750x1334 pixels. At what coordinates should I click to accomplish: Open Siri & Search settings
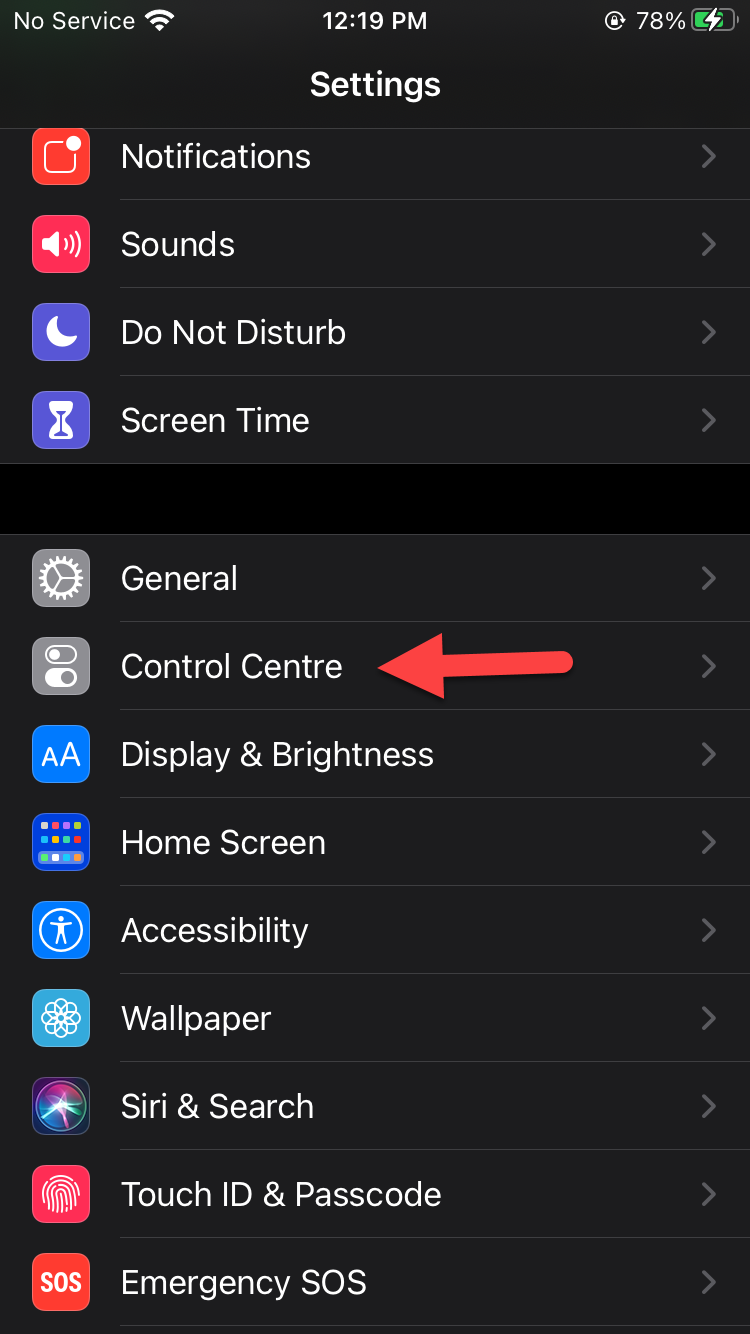tap(217, 1107)
